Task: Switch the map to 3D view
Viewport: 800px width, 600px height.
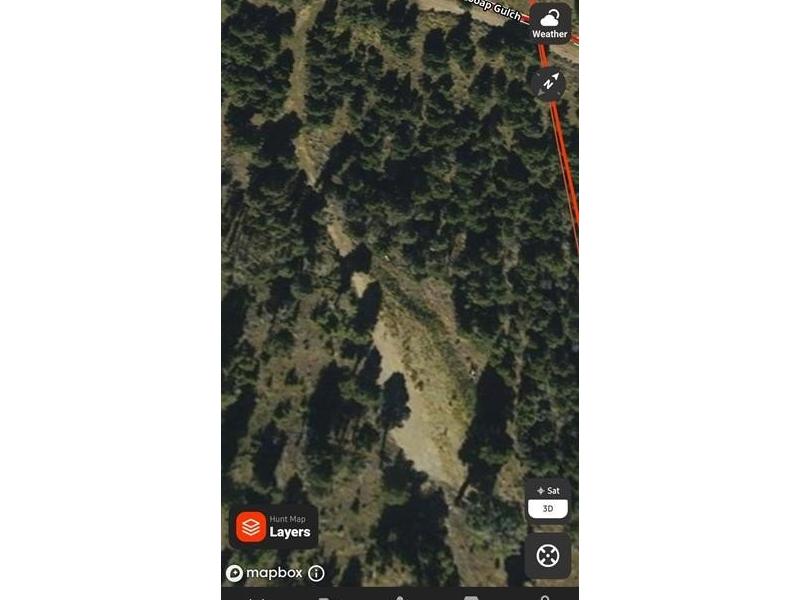Action: tap(548, 509)
